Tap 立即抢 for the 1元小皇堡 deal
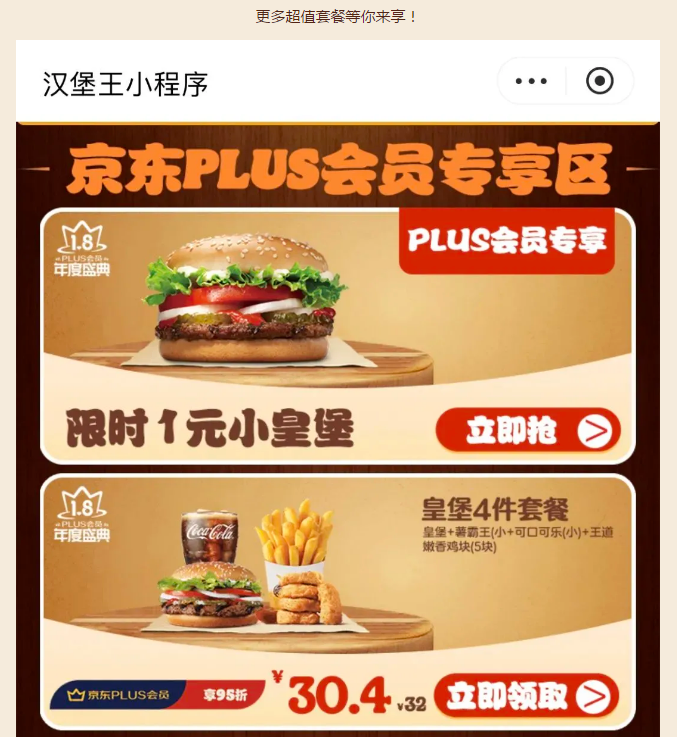Image resolution: width=679 pixels, height=737 pixels. click(x=527, y=431)
